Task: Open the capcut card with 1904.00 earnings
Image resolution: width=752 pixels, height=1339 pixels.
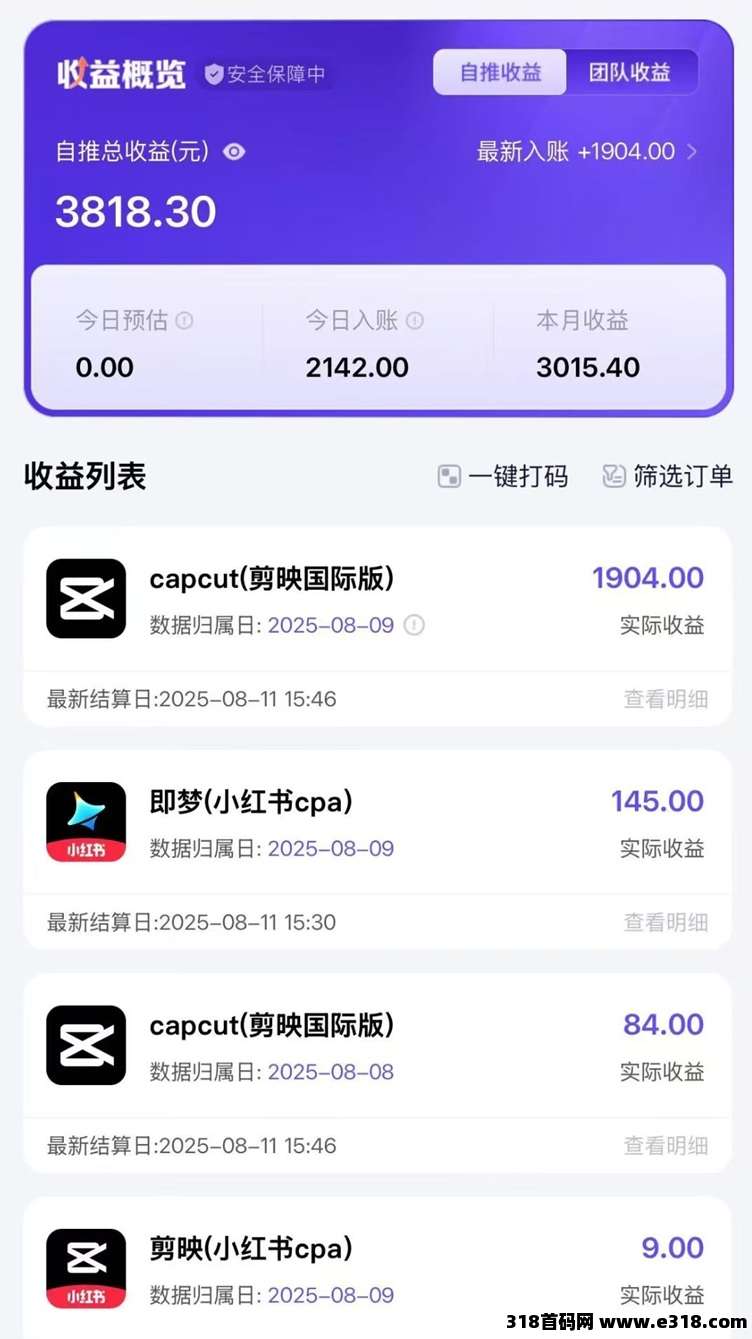Action: (x=376, y=600)
